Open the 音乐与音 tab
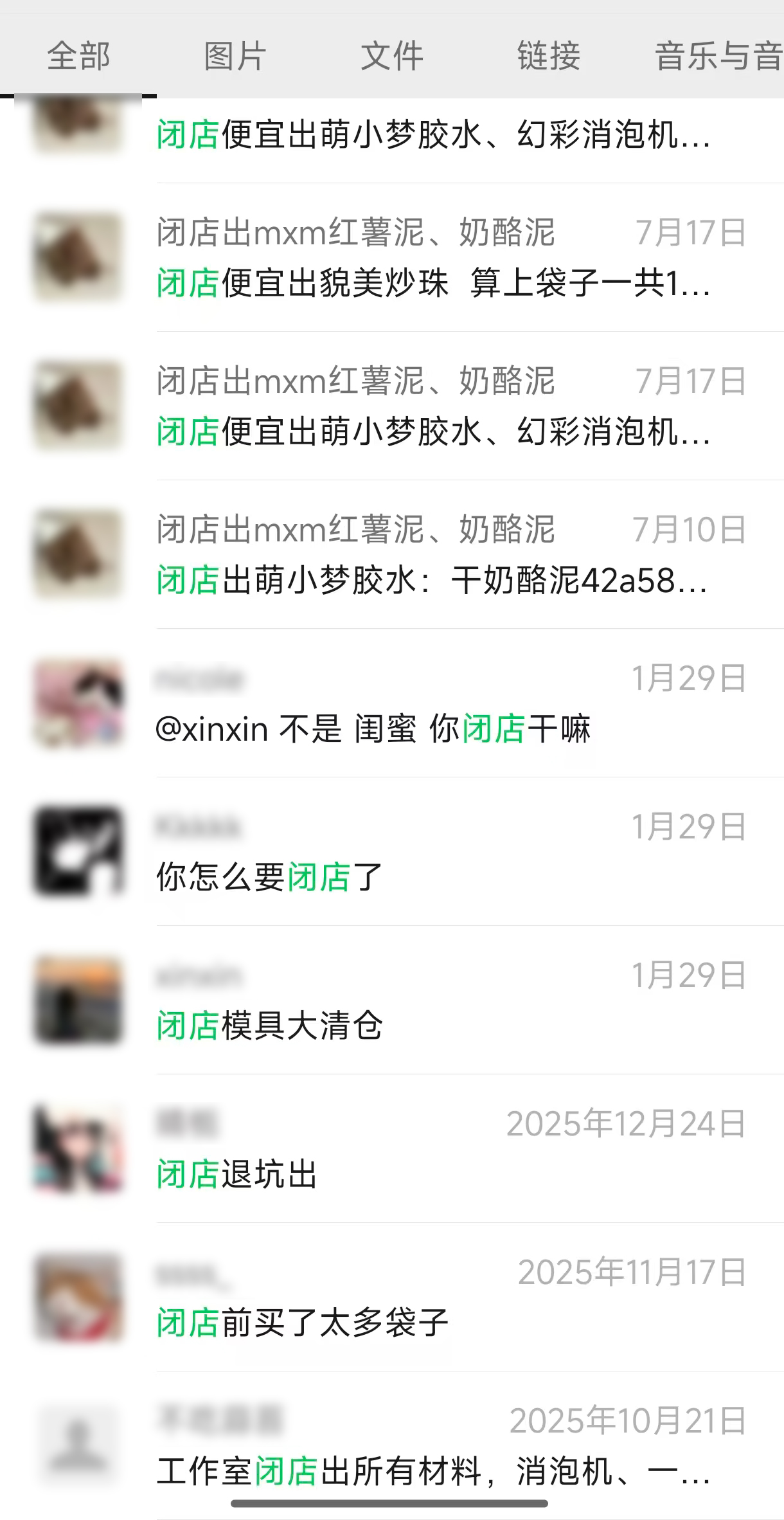 click(718, 56)
